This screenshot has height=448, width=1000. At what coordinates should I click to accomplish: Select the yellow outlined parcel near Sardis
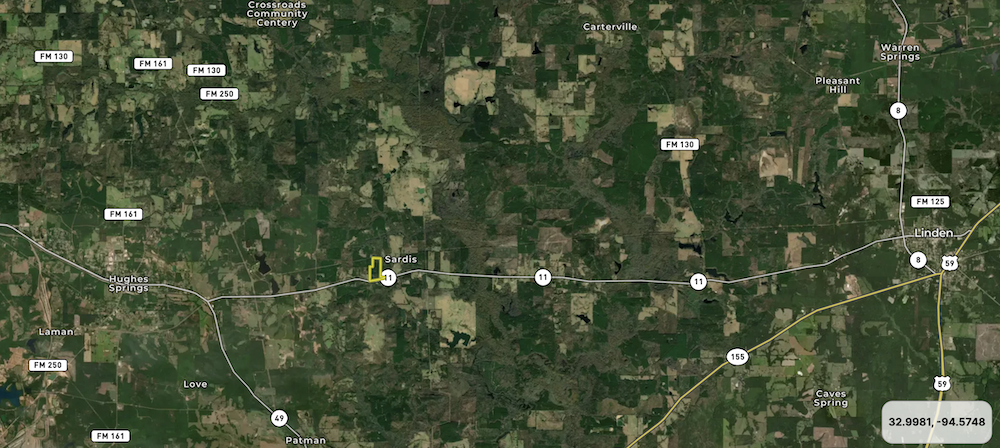(x=376, y=270)
